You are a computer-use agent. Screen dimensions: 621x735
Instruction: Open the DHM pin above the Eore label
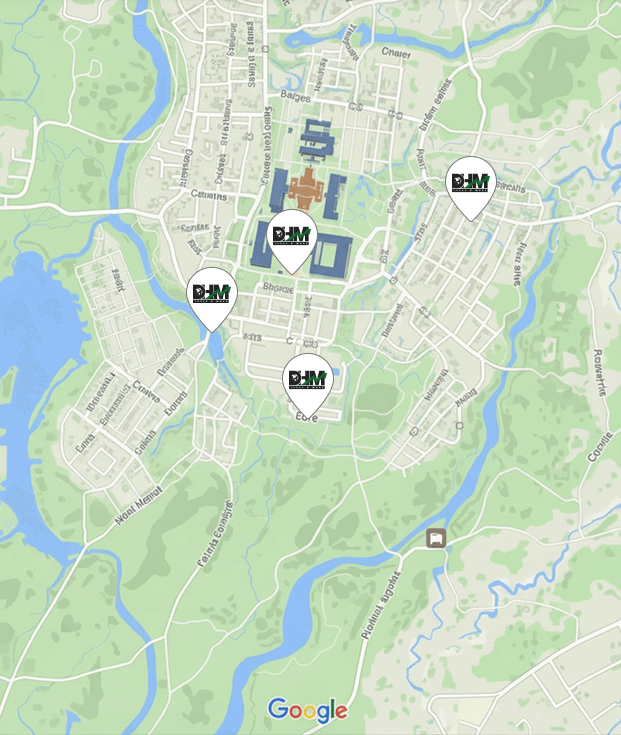[307, 379]
